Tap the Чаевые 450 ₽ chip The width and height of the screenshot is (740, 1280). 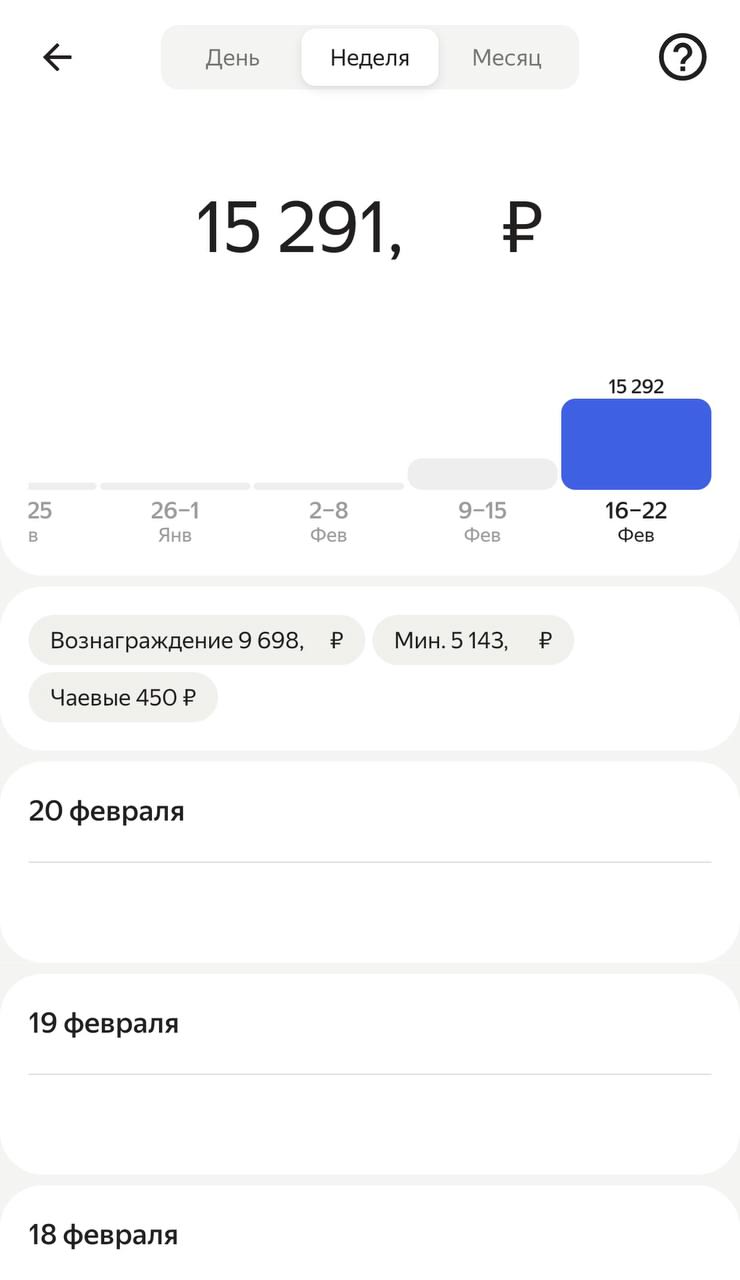[x=123, y=698]
